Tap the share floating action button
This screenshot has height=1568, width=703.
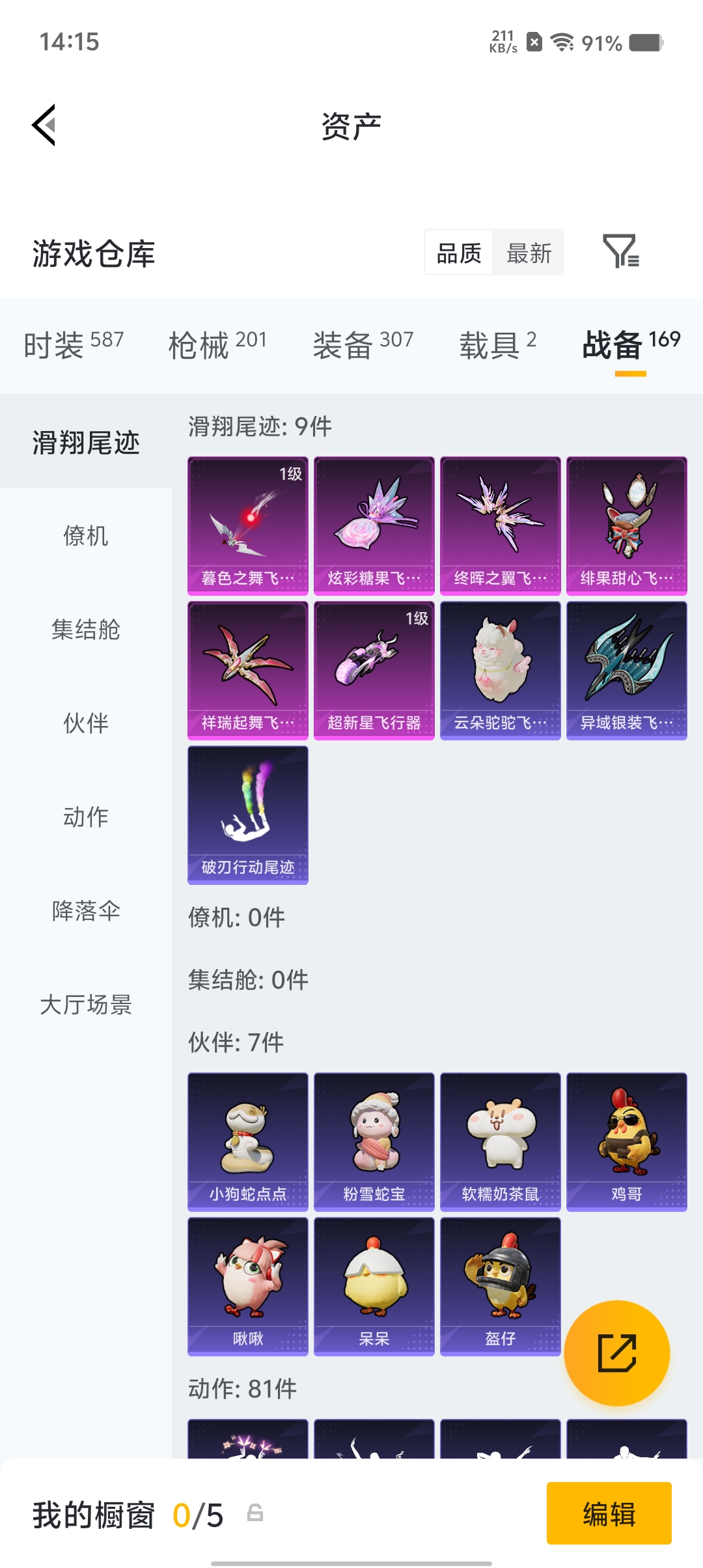[x=617, y=1353]
